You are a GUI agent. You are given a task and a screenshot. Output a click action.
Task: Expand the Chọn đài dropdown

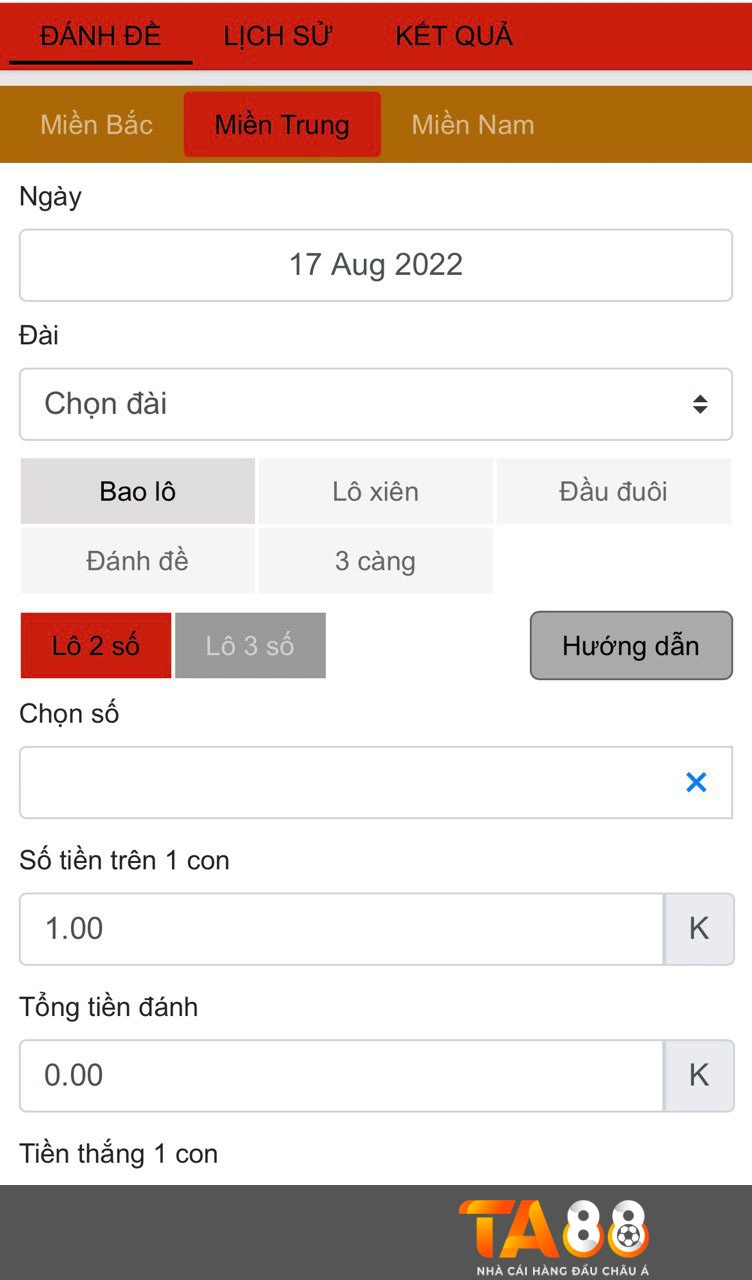coord(376,404)
